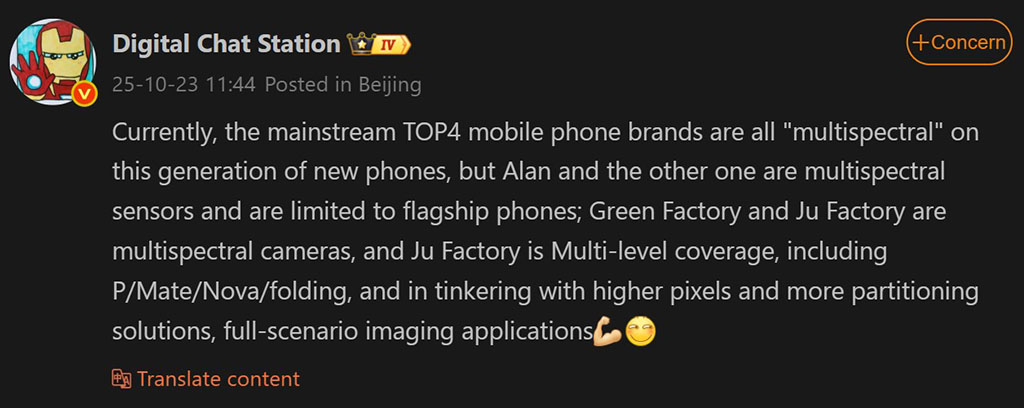Open the Digital Chat Station username

(226, 44)
